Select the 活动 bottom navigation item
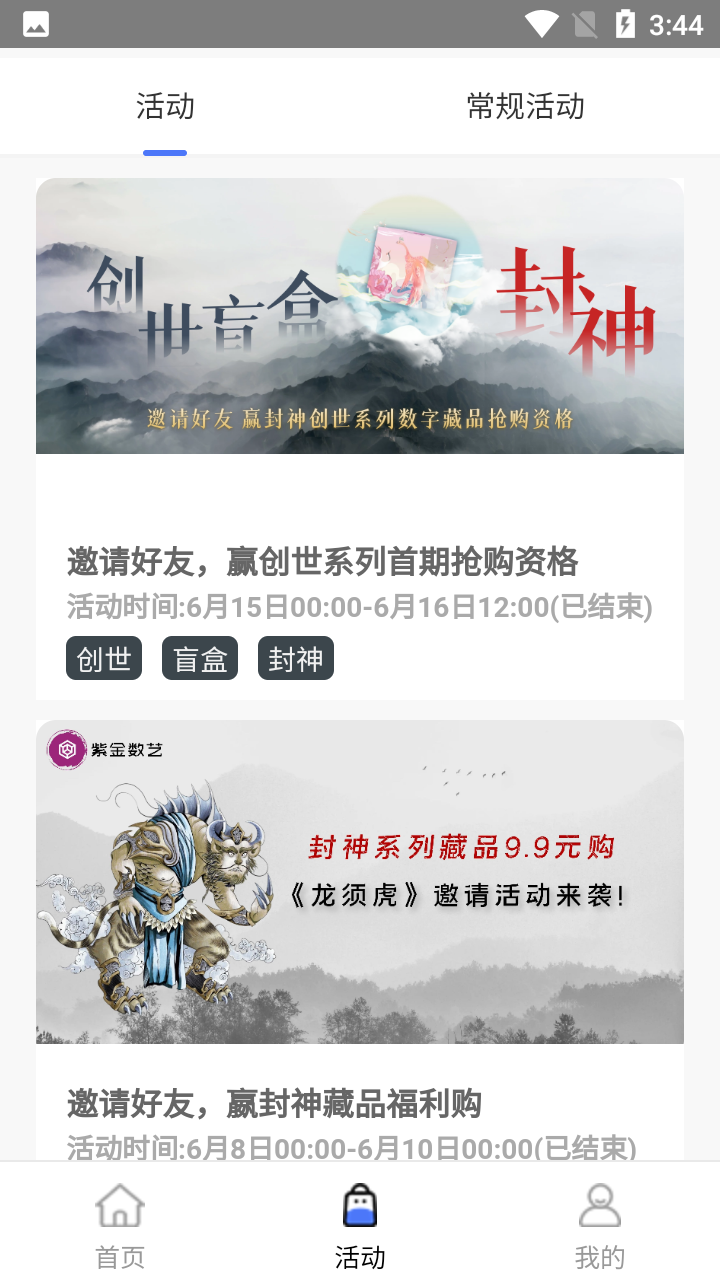Viewport: 720px width, 1280px height. click(x=360, y=1224)
